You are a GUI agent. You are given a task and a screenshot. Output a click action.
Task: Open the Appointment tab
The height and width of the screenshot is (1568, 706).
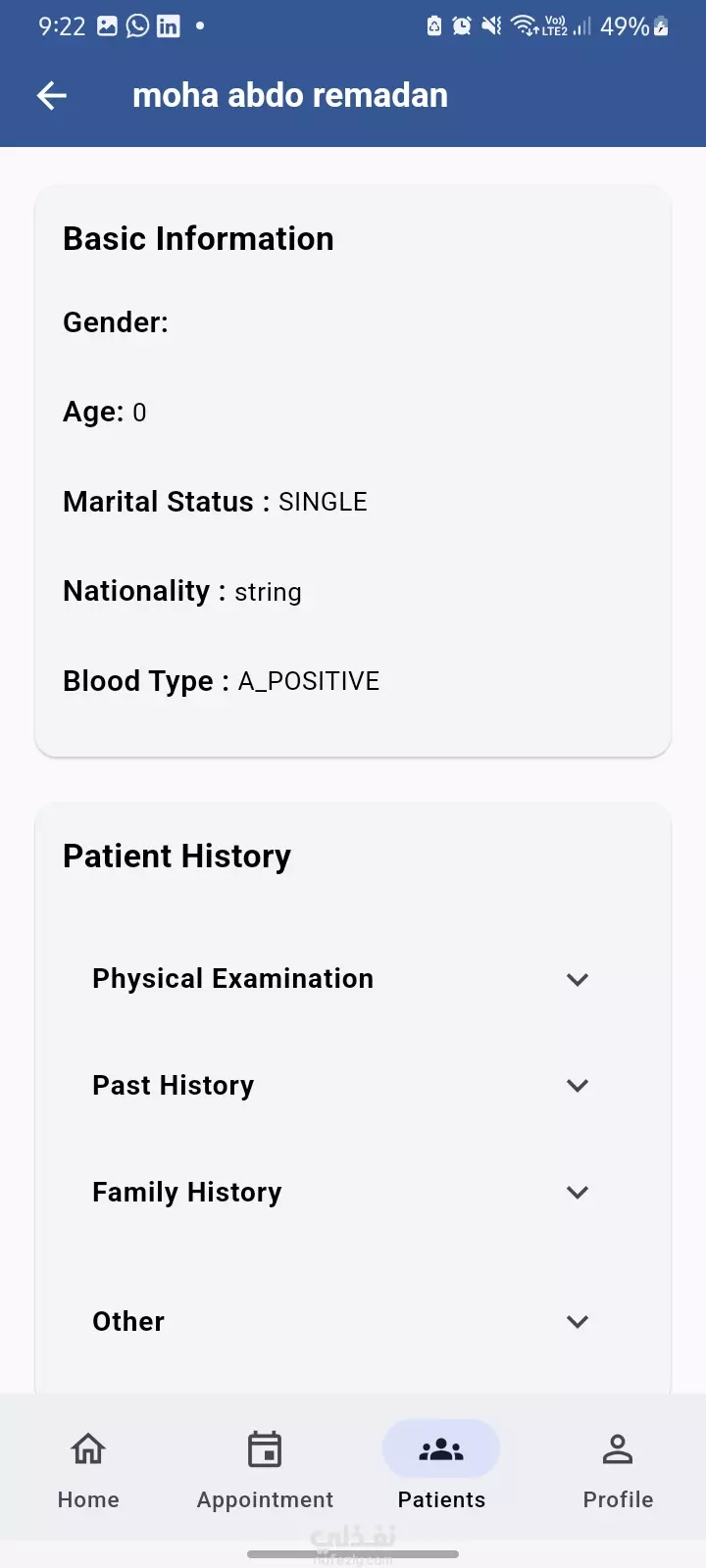[265, 1468]
